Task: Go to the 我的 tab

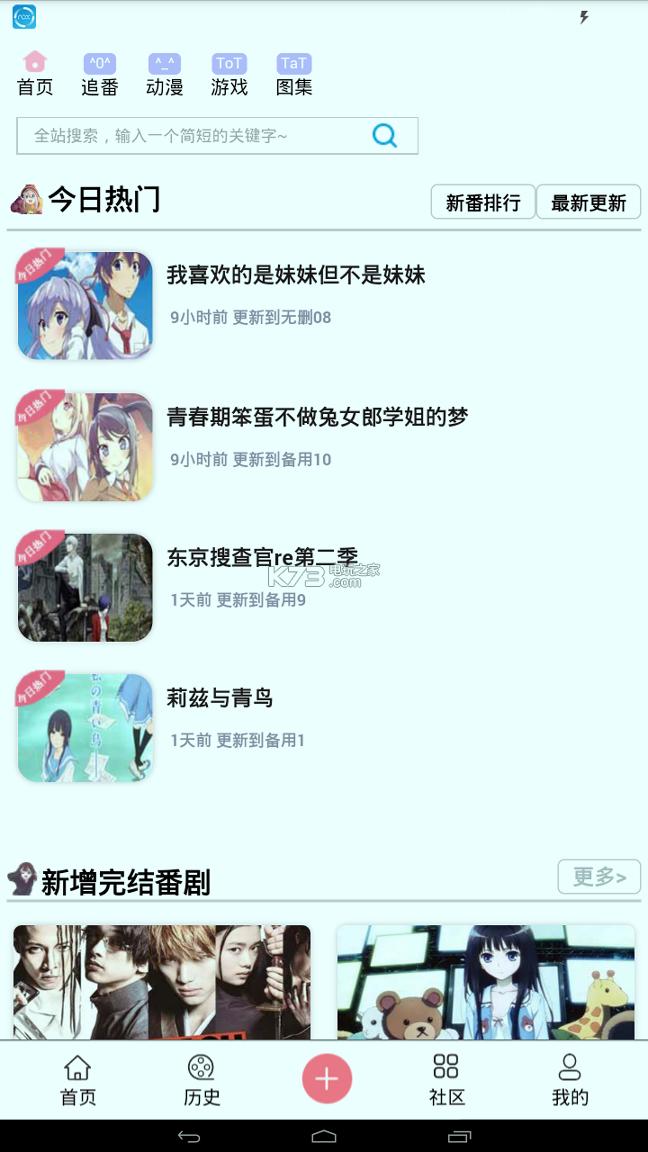Action: [x=570, y=1080]
